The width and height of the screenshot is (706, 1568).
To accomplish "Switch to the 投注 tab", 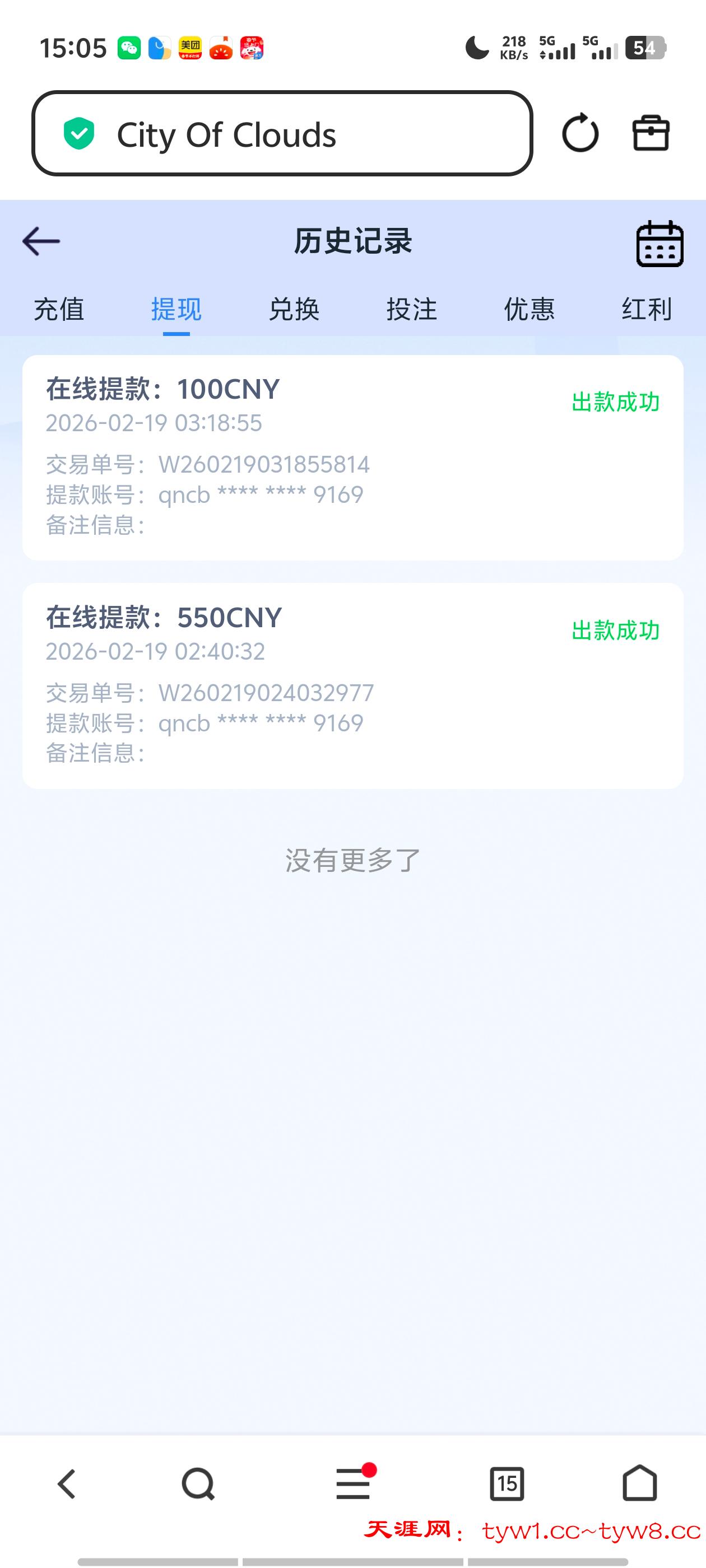I will 412,309.
